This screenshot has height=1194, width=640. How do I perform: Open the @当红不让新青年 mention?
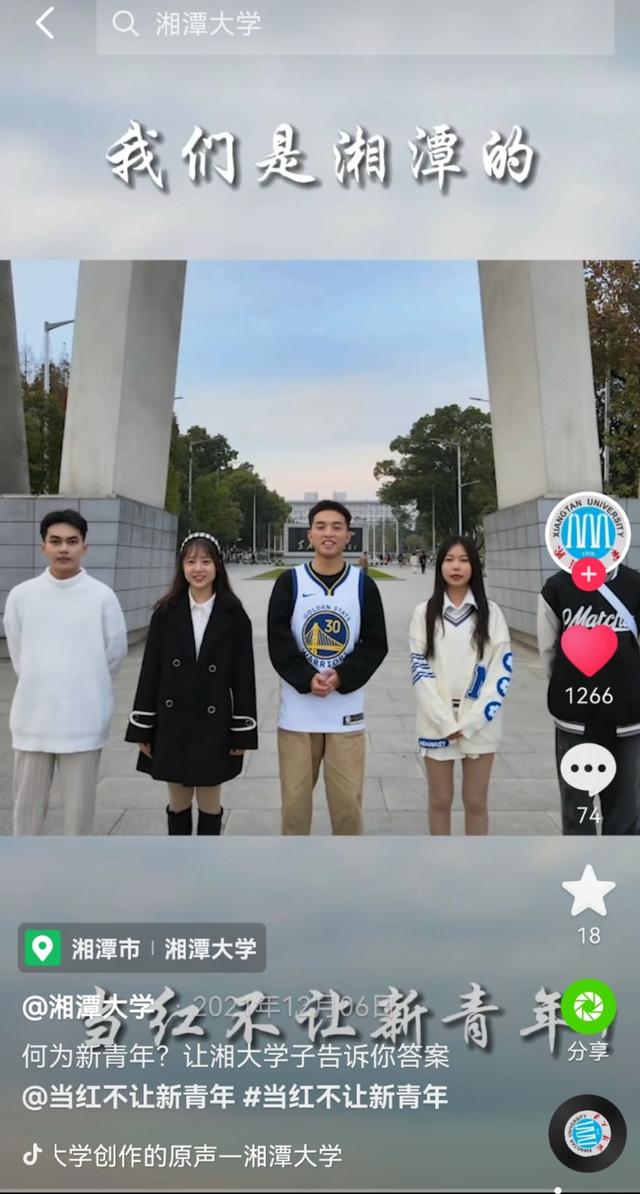pos(128,1096)
